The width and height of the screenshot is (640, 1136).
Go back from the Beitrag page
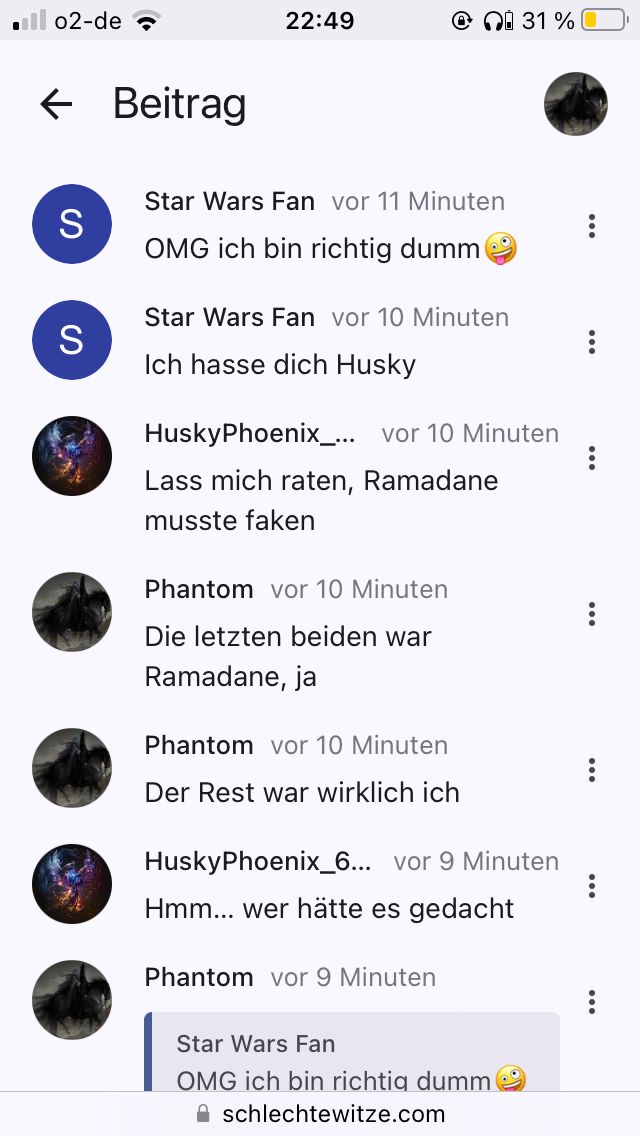point(57,104)
